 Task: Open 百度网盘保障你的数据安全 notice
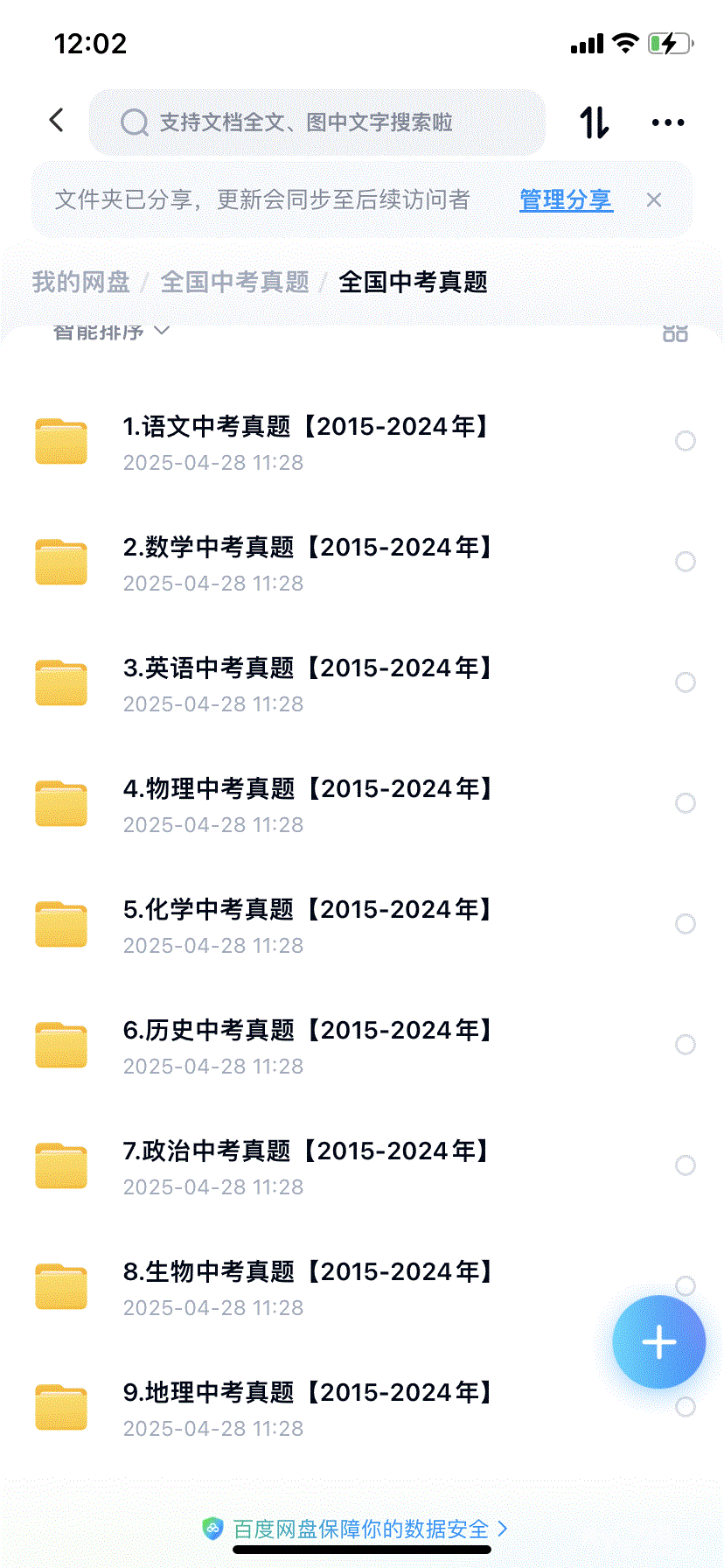point(359,1529)
